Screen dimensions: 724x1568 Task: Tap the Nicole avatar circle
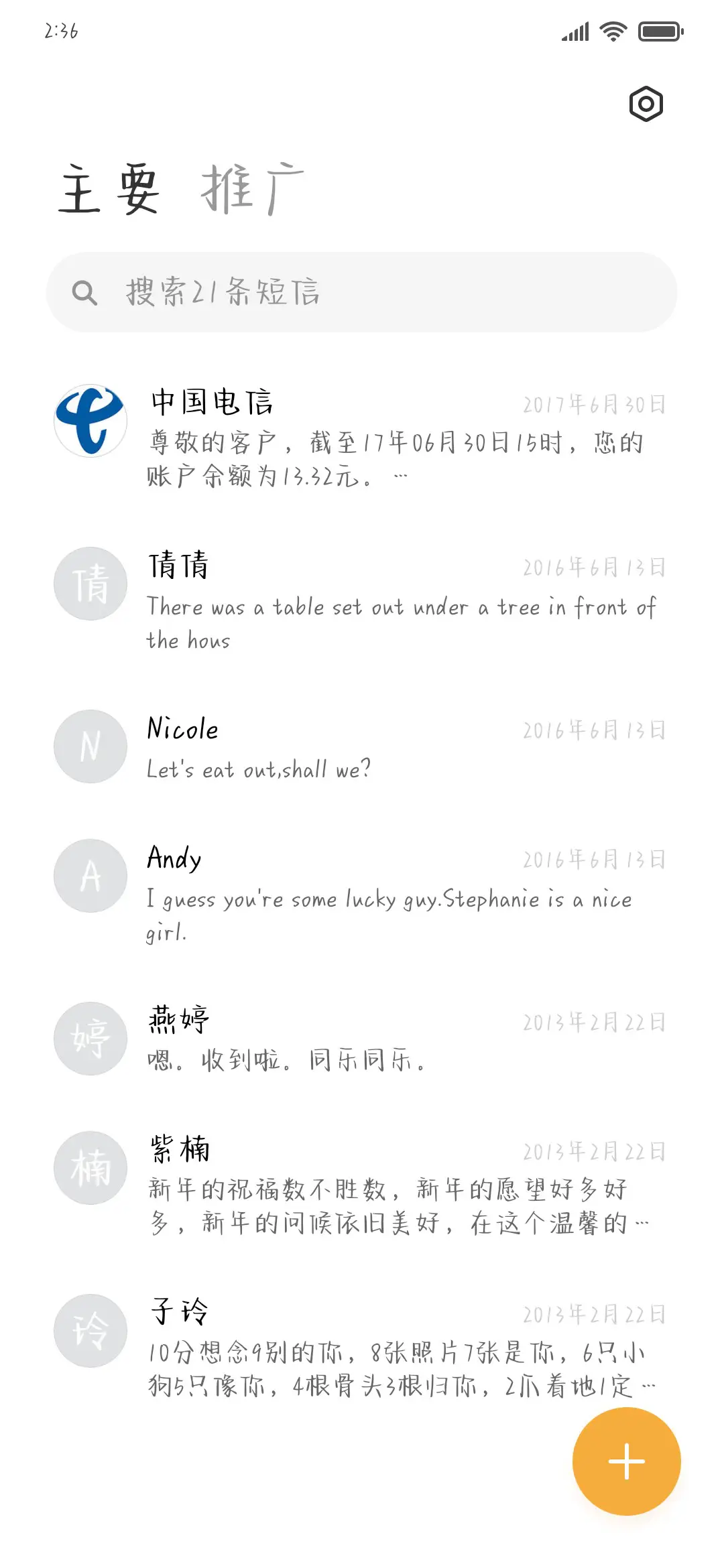click(90, 747)
